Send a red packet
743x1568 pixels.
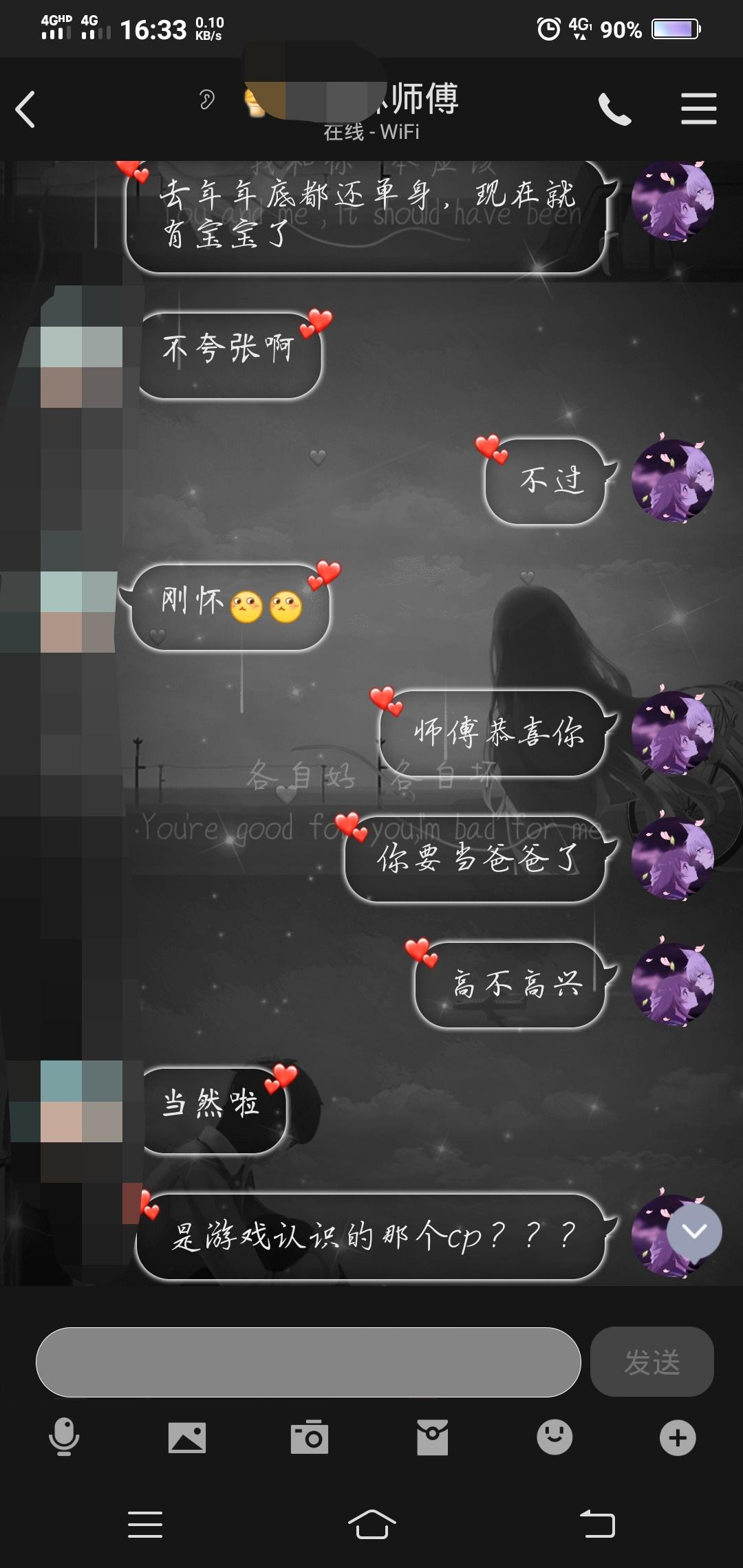(432, 1437)
